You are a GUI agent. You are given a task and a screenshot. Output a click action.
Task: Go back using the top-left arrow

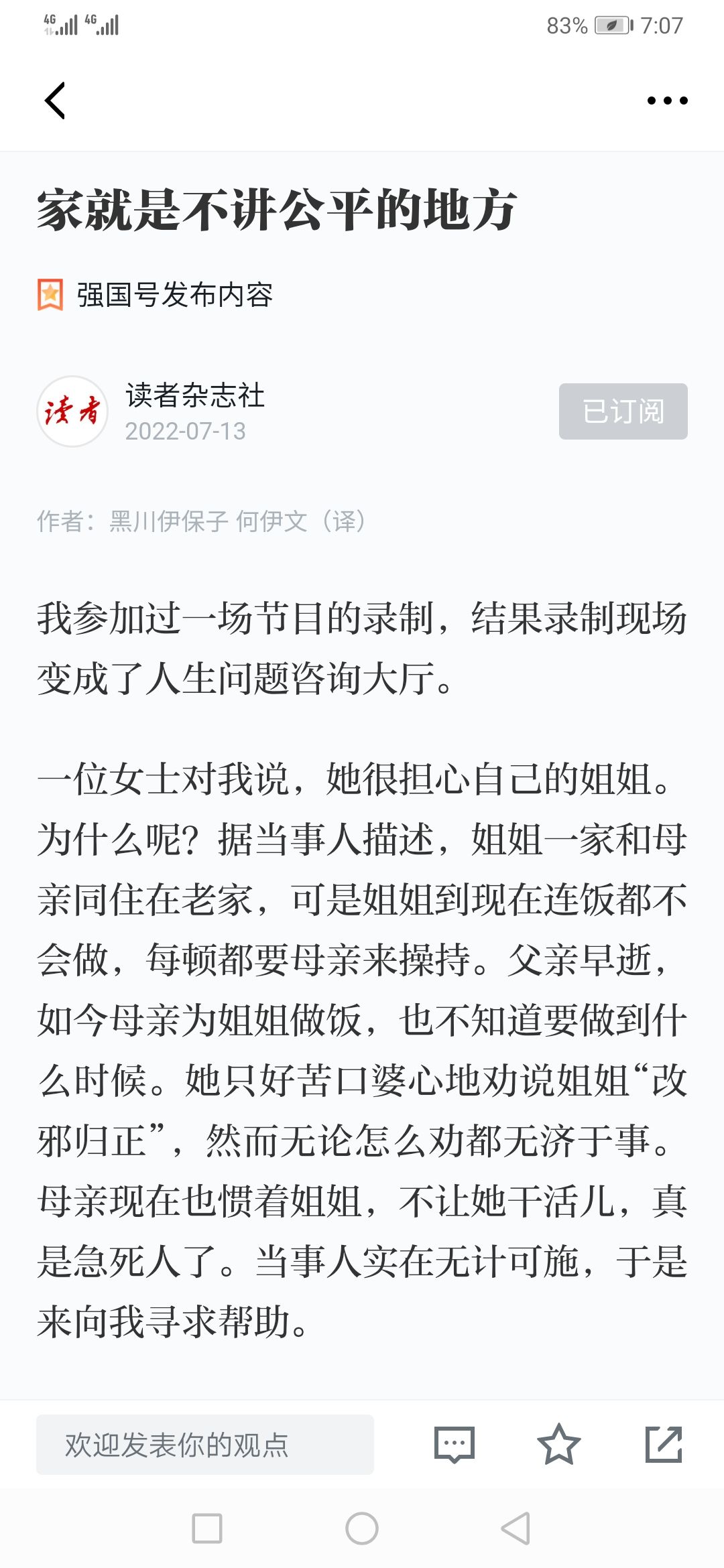55,101
